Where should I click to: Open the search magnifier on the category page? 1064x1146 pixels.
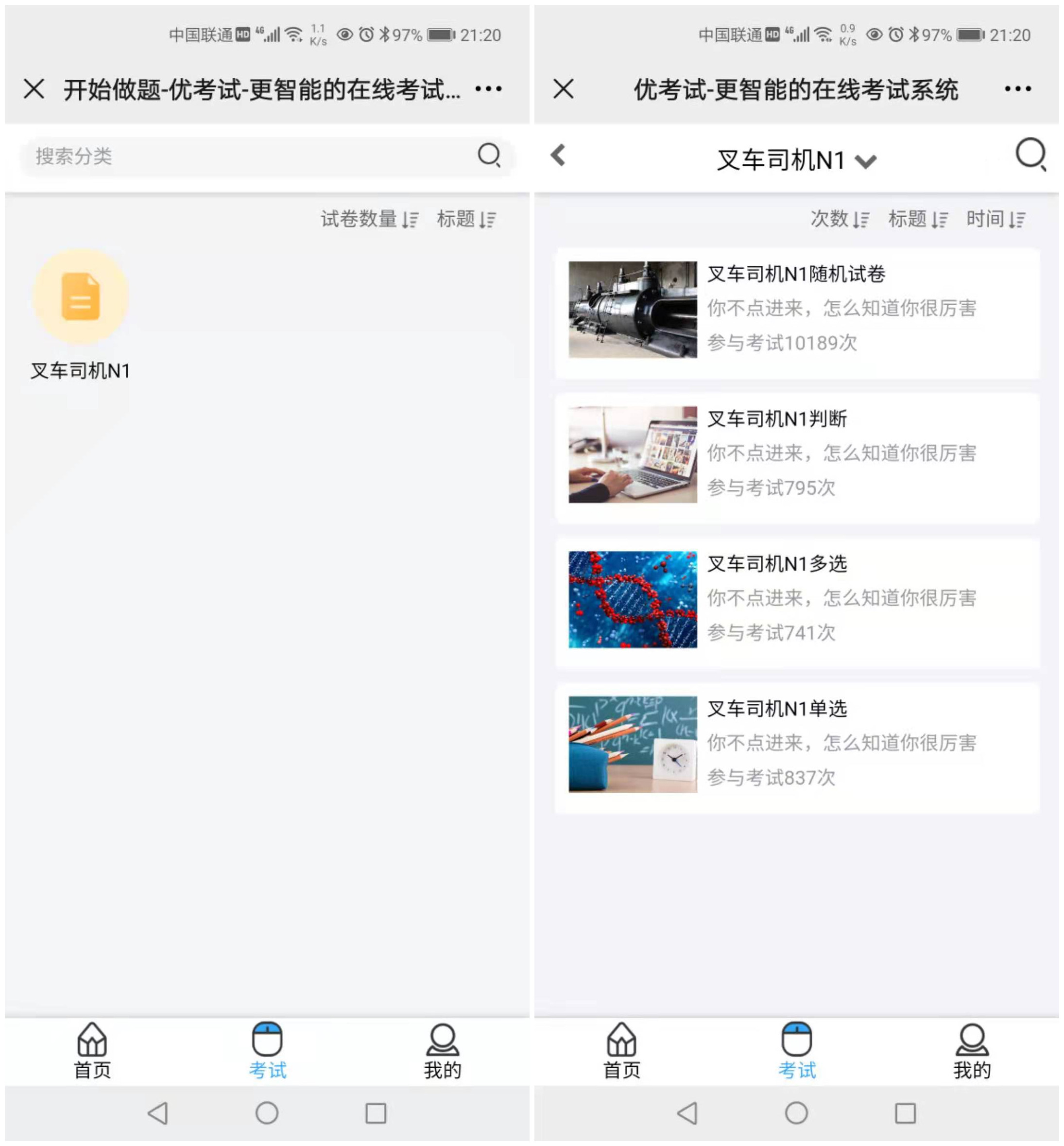[x=488, y=156]
